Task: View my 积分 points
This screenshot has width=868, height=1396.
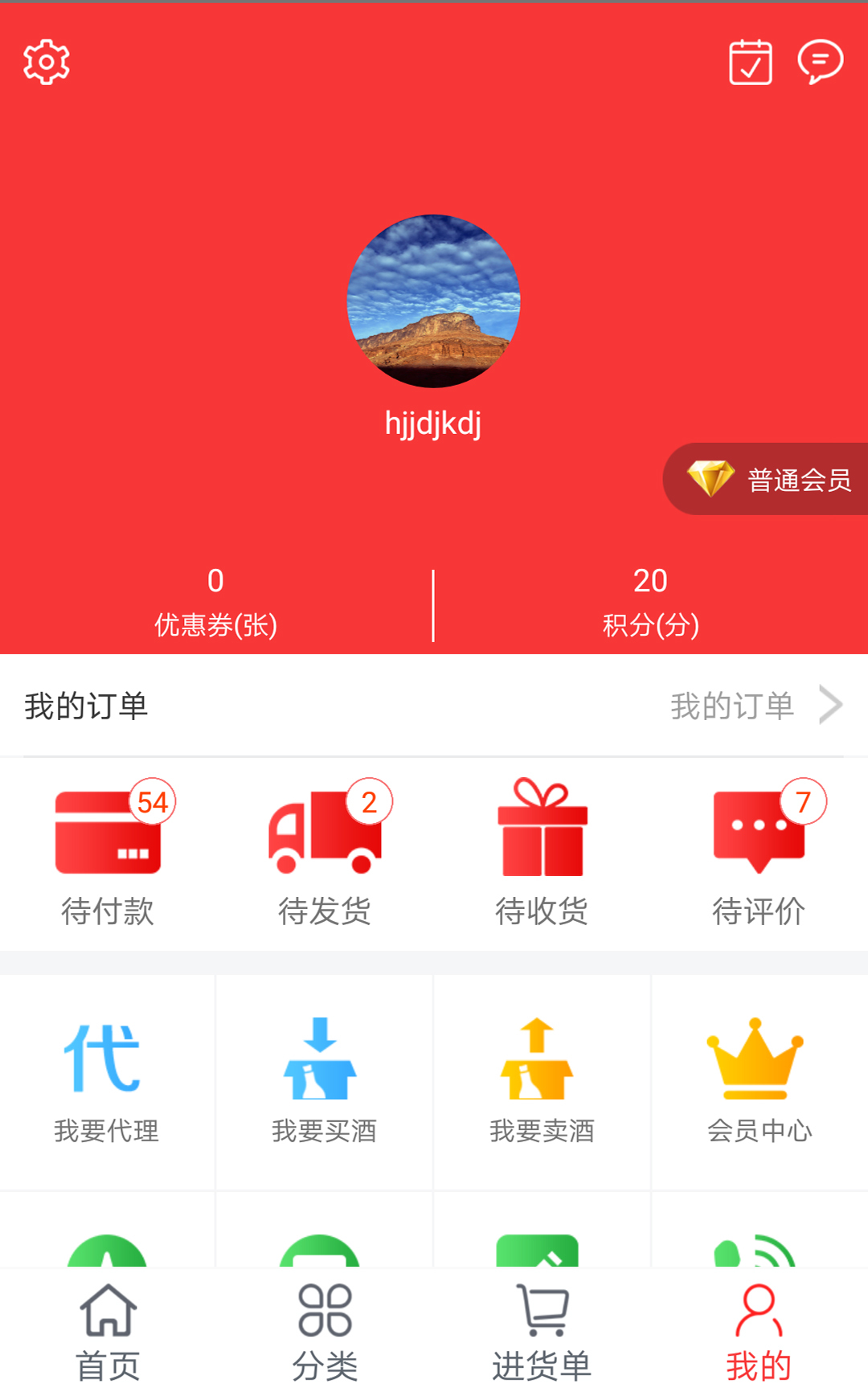Action: point(650,602)
